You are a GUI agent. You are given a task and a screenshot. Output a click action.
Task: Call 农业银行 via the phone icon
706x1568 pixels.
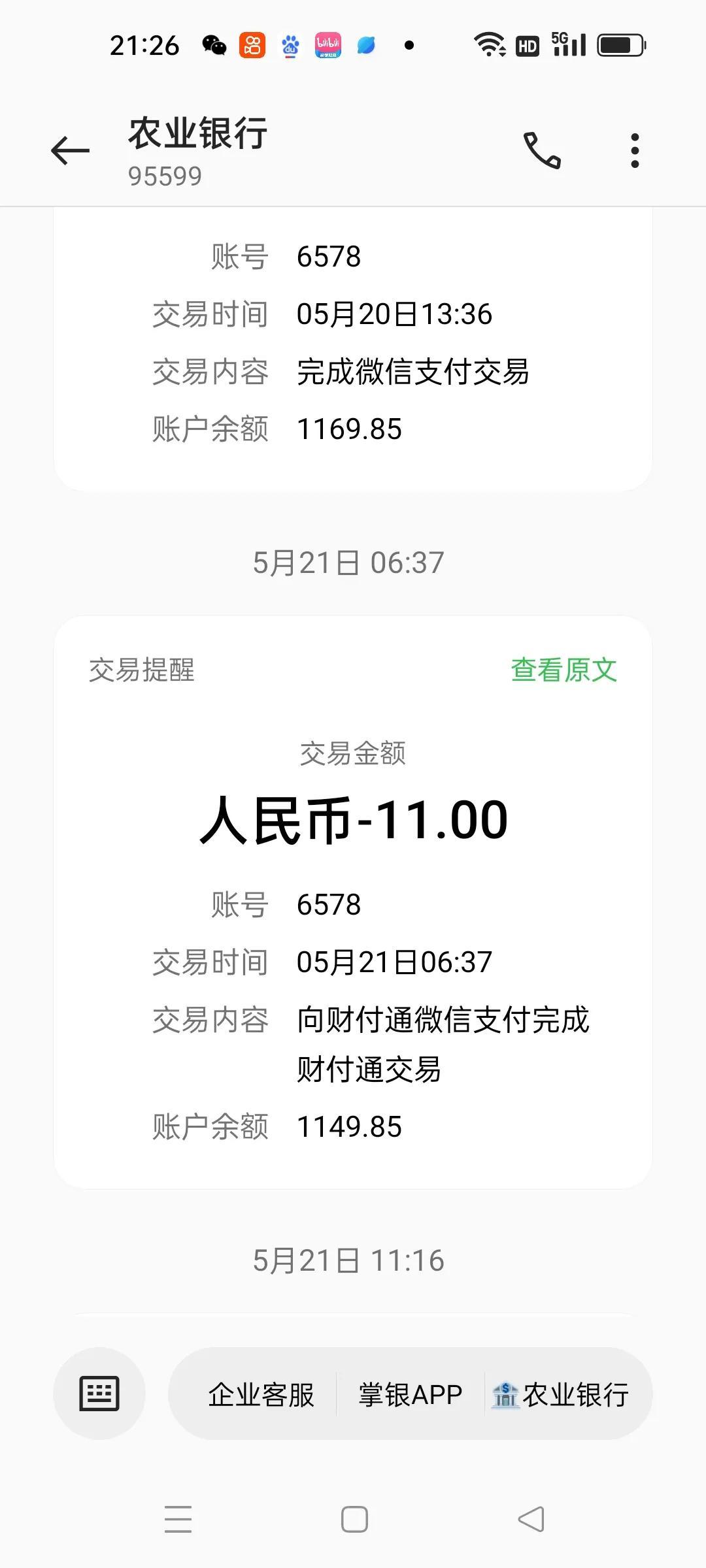click(543, 151)
